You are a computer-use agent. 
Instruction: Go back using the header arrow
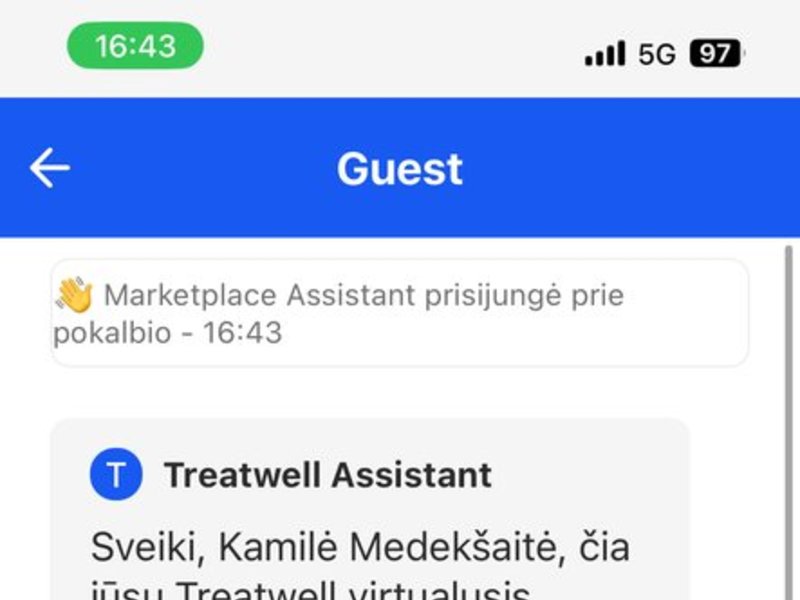click(x=49, y=168)
